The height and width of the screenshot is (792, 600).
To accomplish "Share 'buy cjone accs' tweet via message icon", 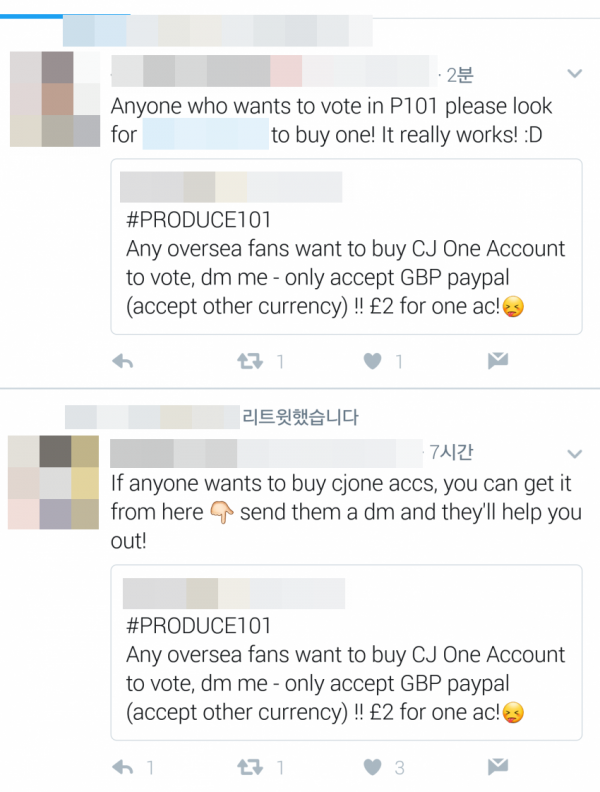I will [497, 767].
